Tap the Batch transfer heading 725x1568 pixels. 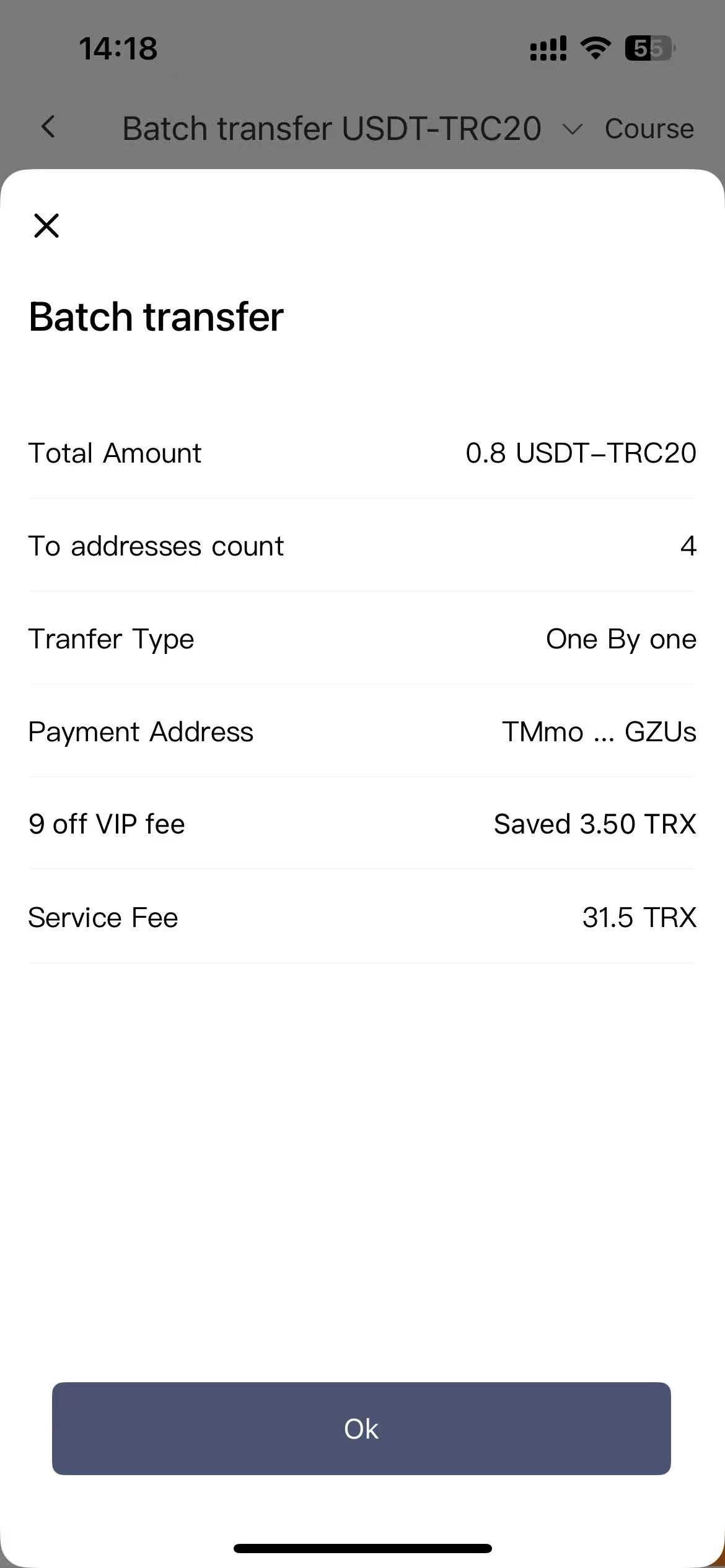click(x=156, y=317)
